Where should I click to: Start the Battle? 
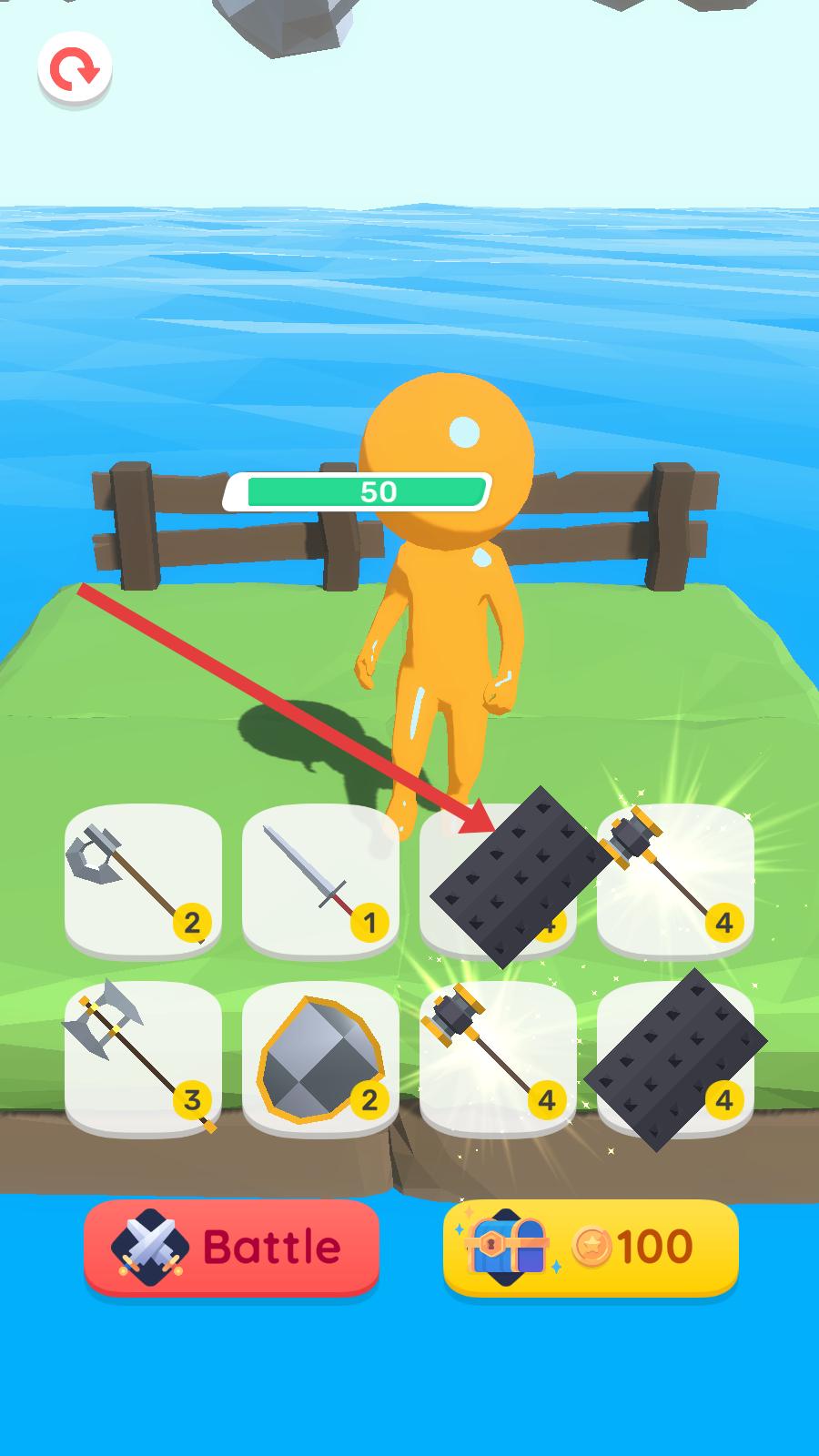[x=231, y=1246]
